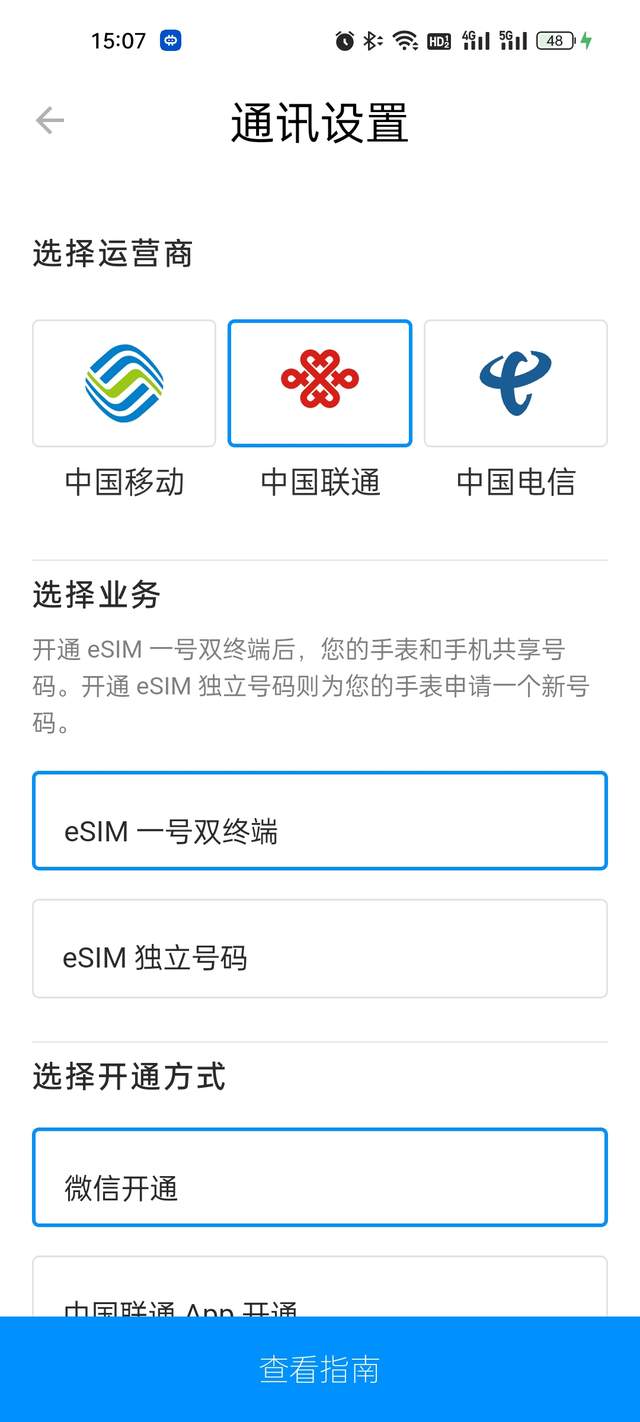Pick 中国电信 as the carrier

(x=516, y=383)
